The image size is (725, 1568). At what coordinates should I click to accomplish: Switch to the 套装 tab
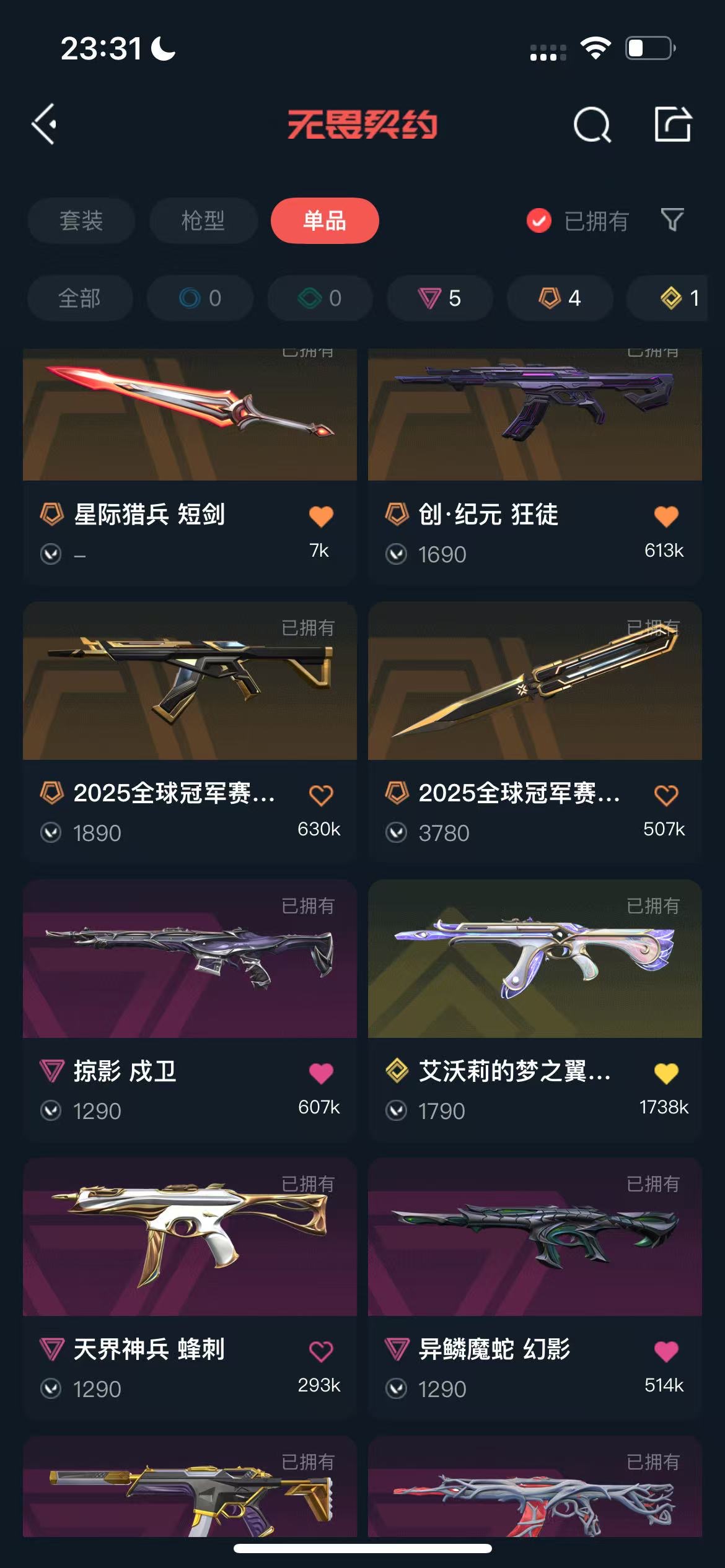click(81, 220)
